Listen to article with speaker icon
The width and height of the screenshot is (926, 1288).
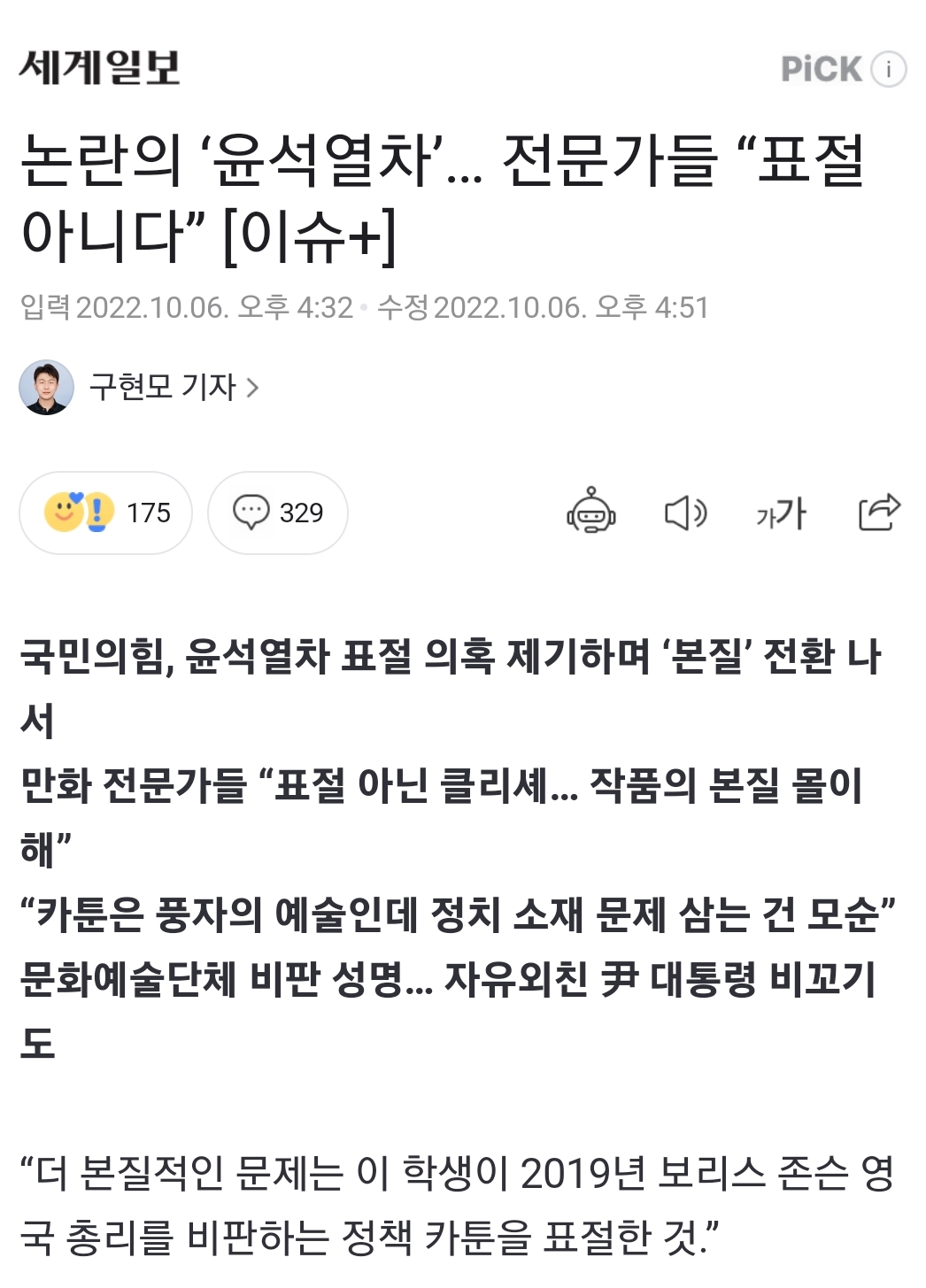[x=685, y=513]
